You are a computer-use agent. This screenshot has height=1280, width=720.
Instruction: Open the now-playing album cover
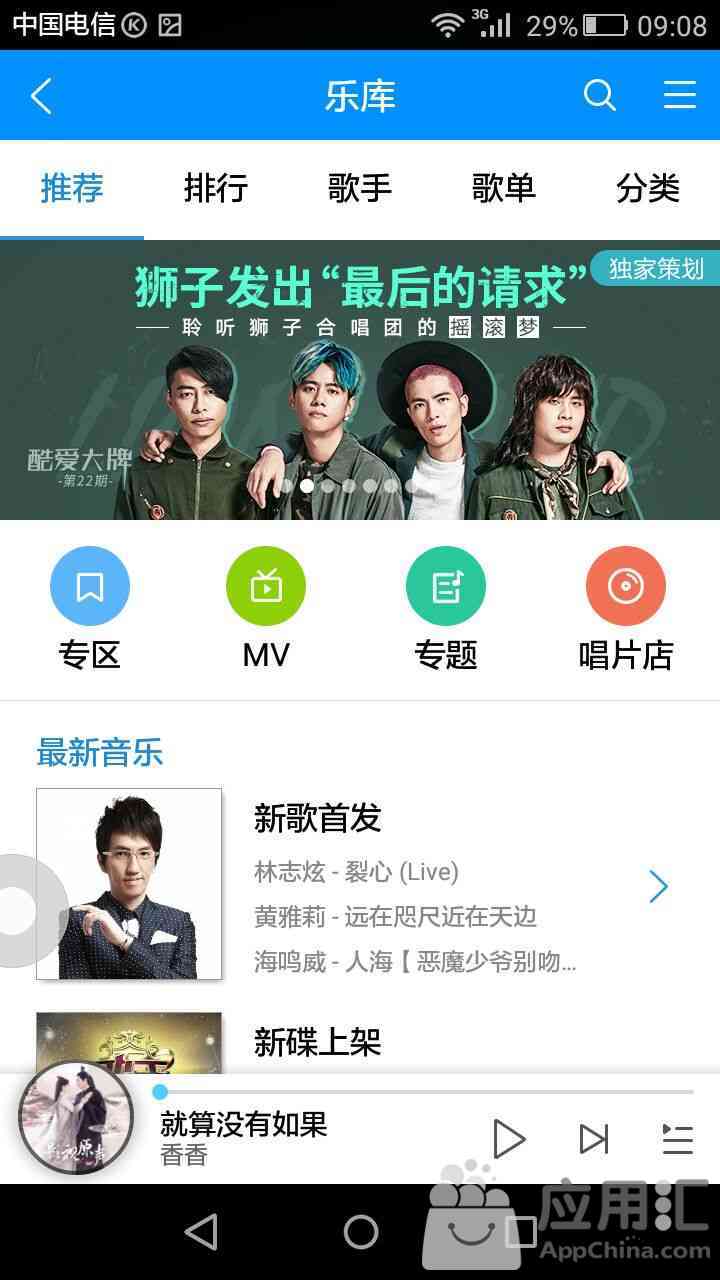click(x=76, y=1118)
